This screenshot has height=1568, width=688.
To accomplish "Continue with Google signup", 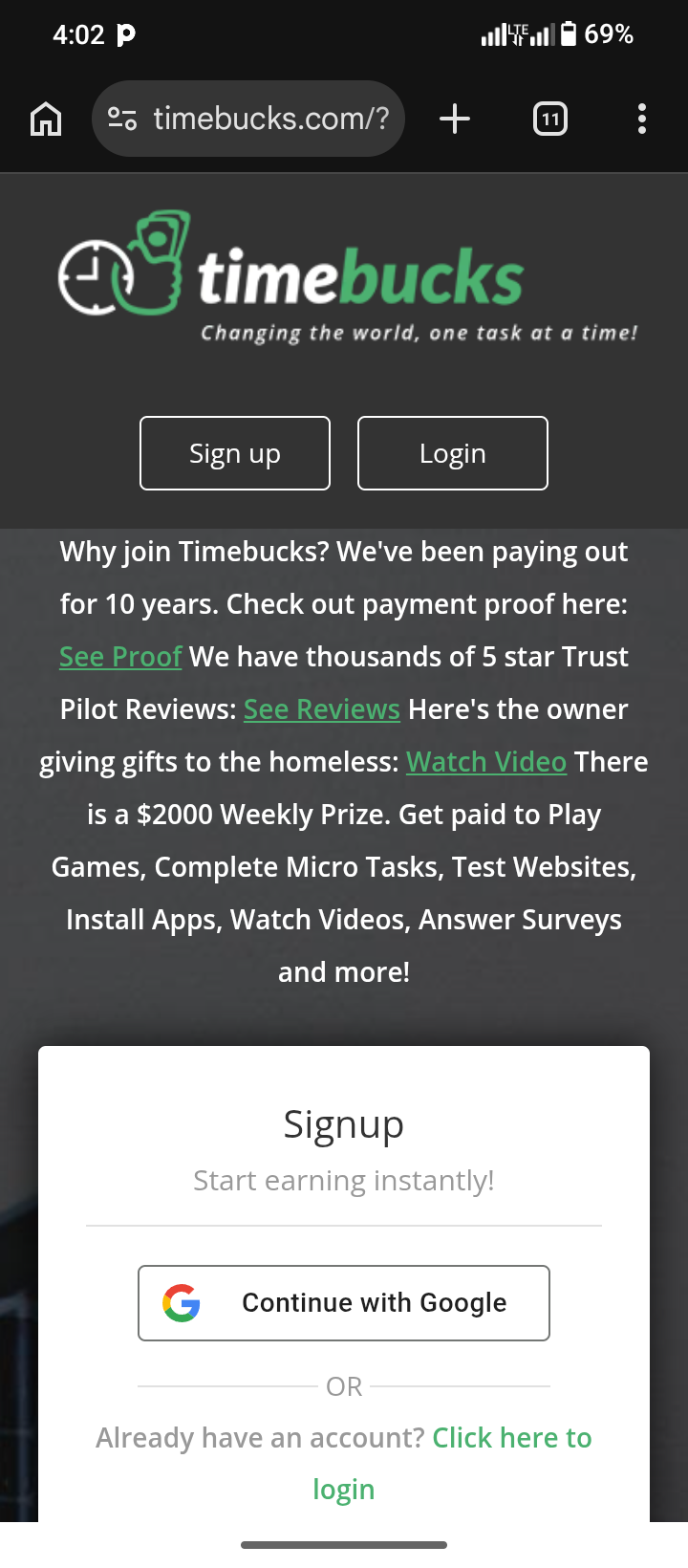I will (344, 1303).
